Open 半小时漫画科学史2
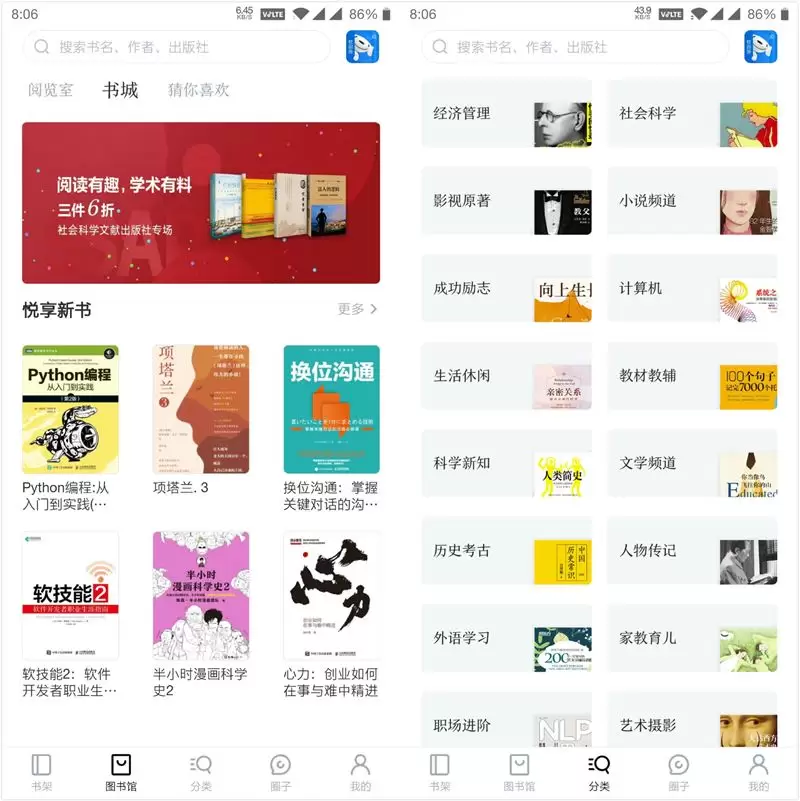Image resolution: width=800 pixels, height=801 pixels. coord(201,595)
